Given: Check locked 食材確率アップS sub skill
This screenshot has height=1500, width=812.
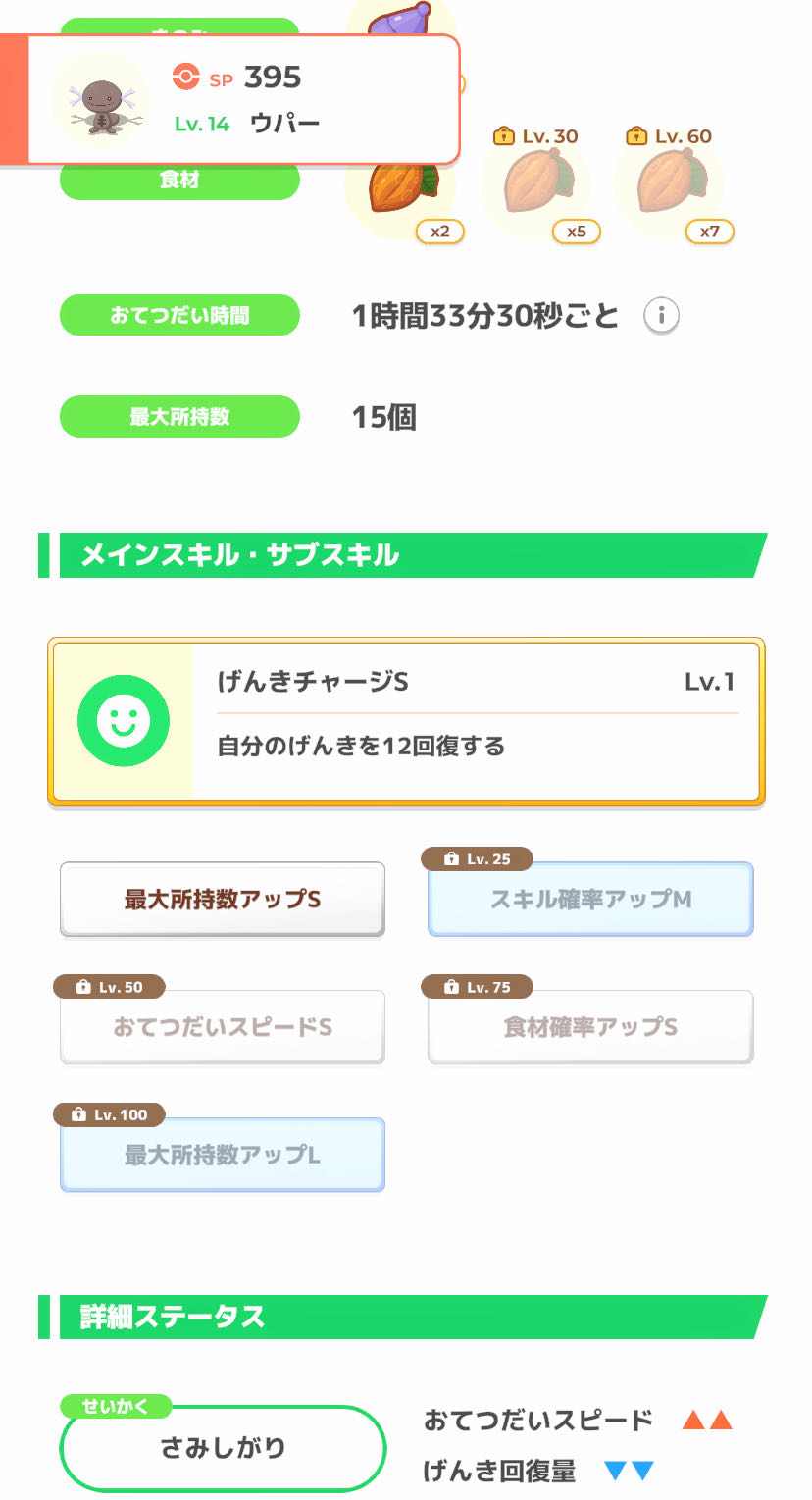Looking at the screenshot, I should (590, 1027).
